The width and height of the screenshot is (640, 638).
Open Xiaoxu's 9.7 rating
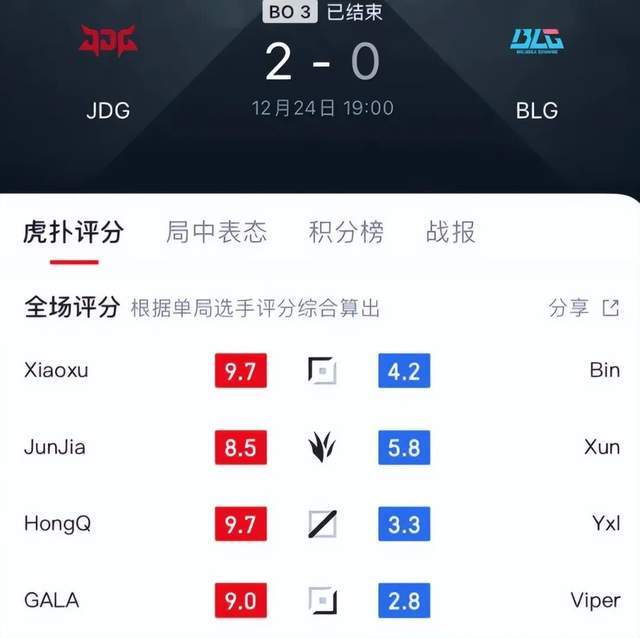240,371
